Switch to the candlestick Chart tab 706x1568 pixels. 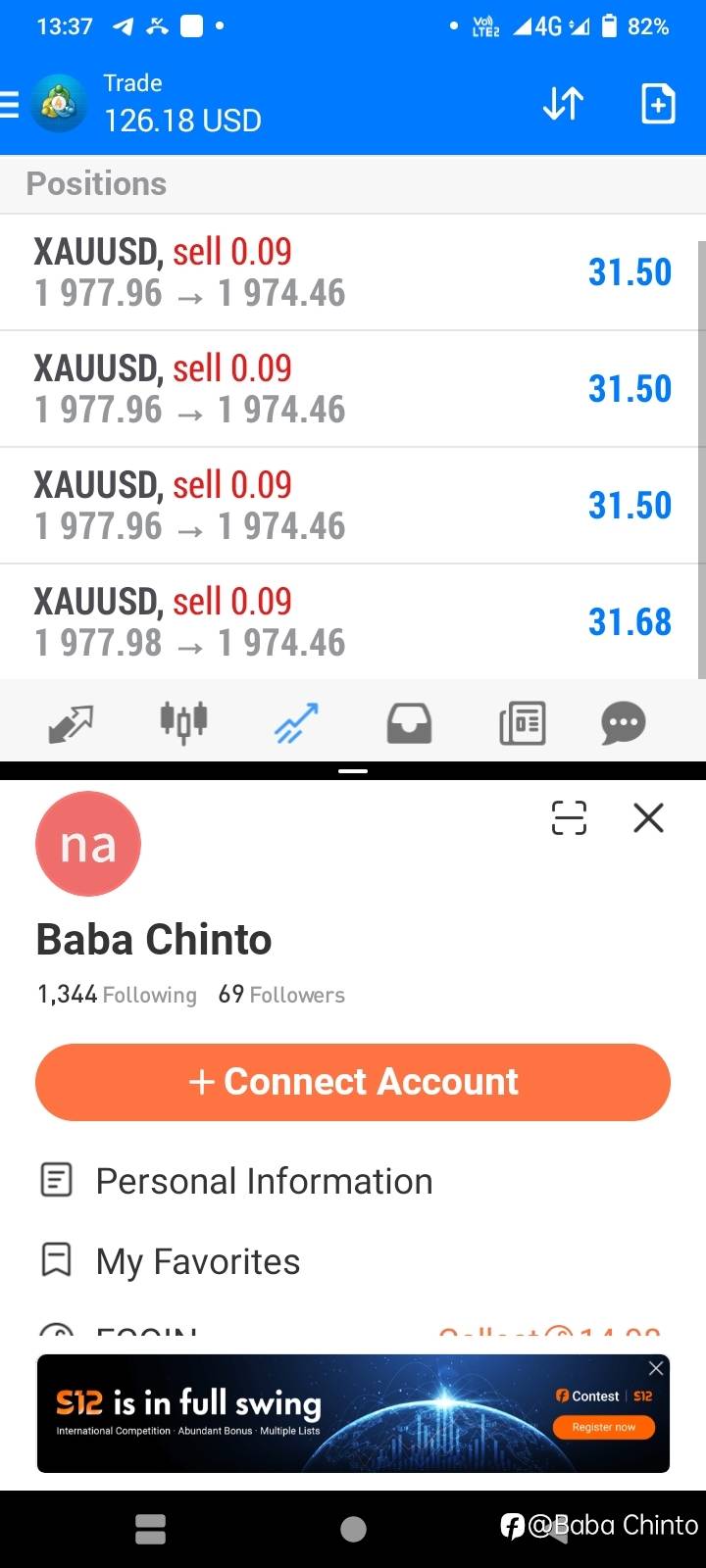click(183, 724)
